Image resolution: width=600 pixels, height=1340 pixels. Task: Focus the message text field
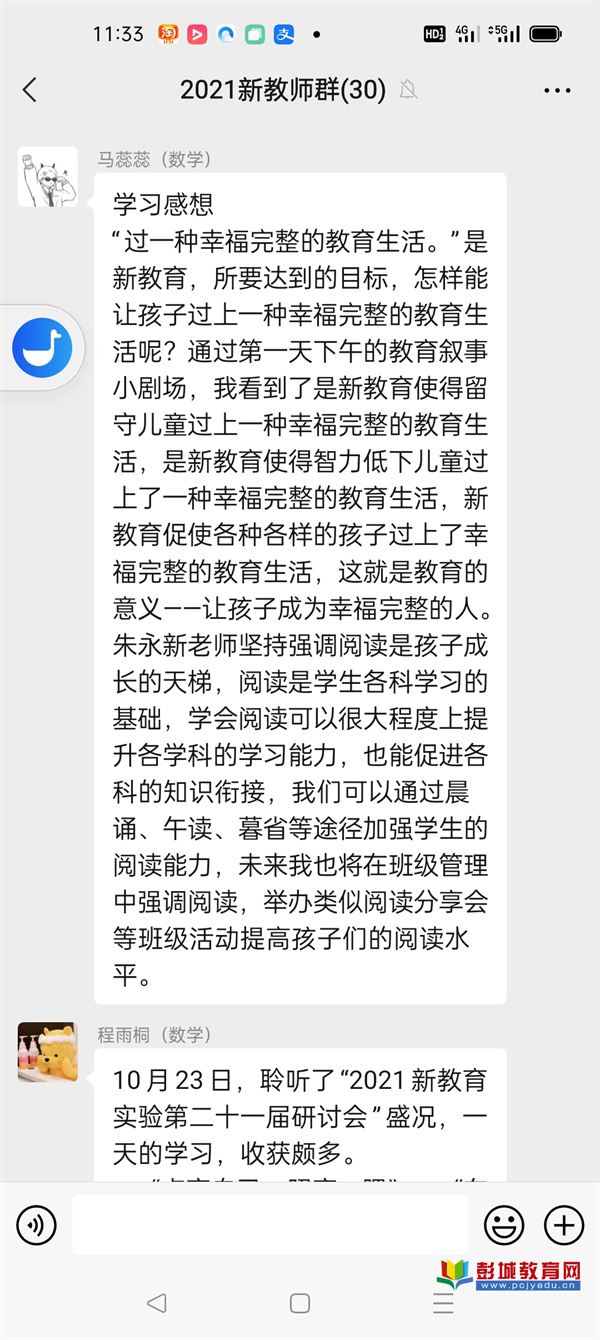pos(268,1225)
